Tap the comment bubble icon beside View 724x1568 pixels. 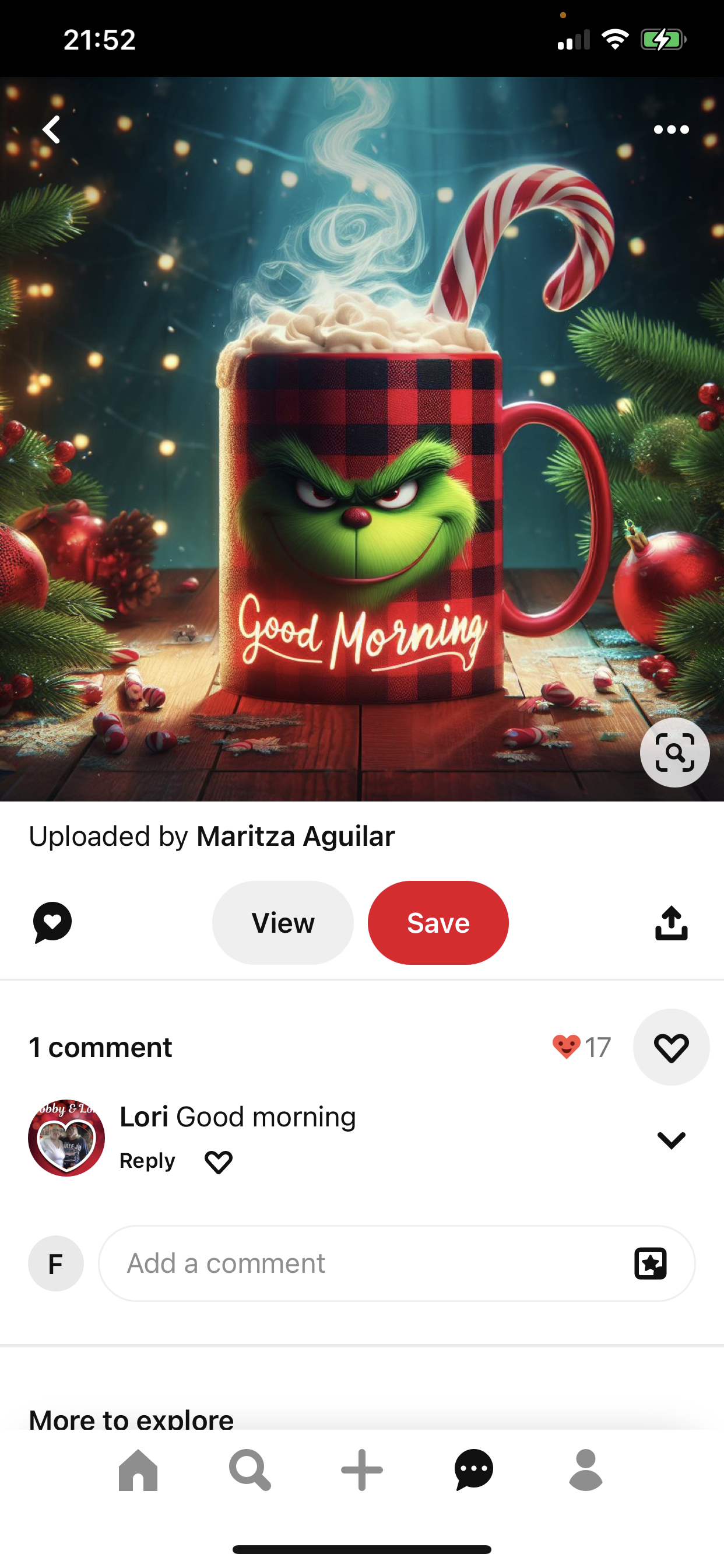[52, 922]
